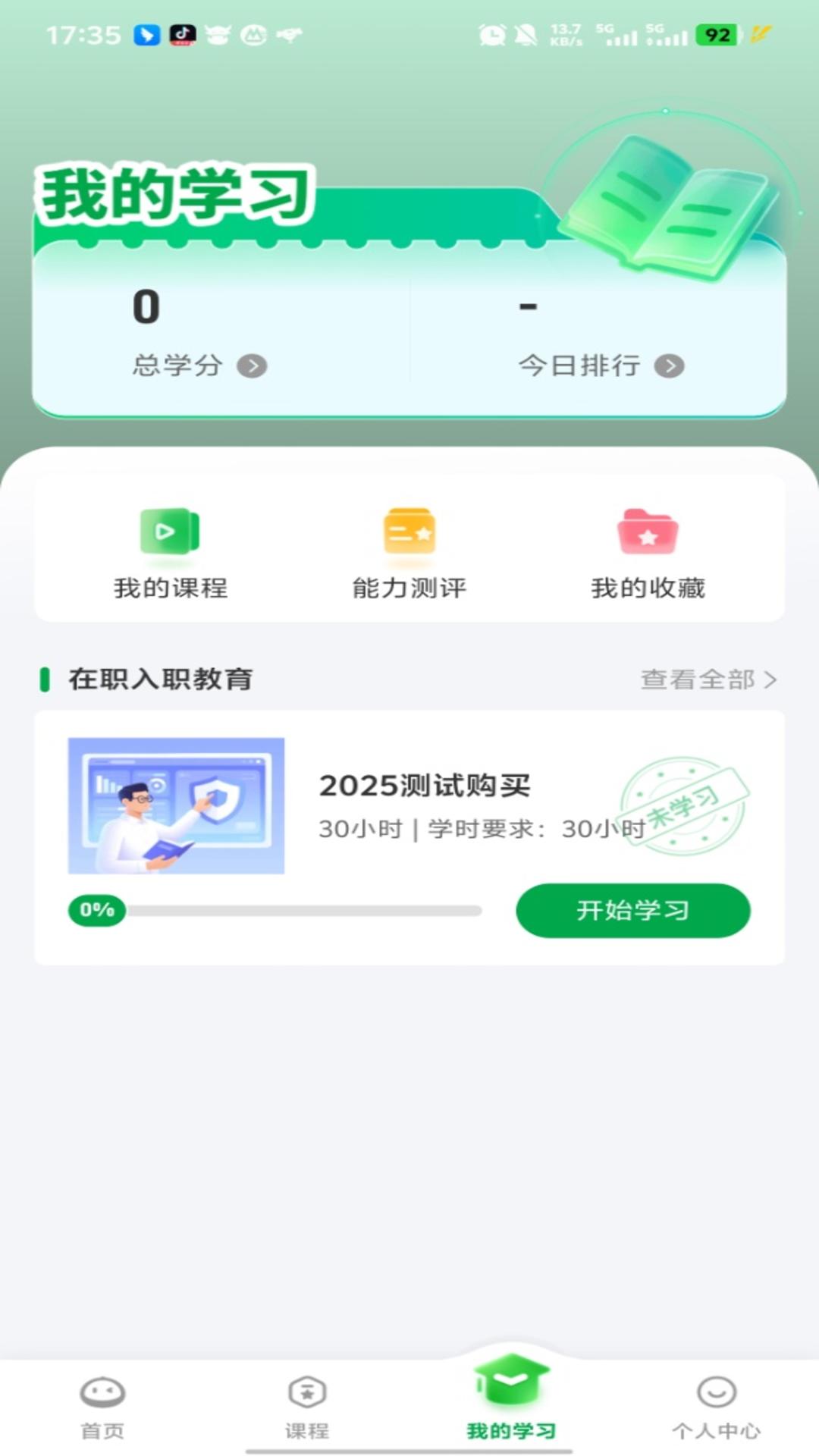Switch to the 首页 tab

102,1407
